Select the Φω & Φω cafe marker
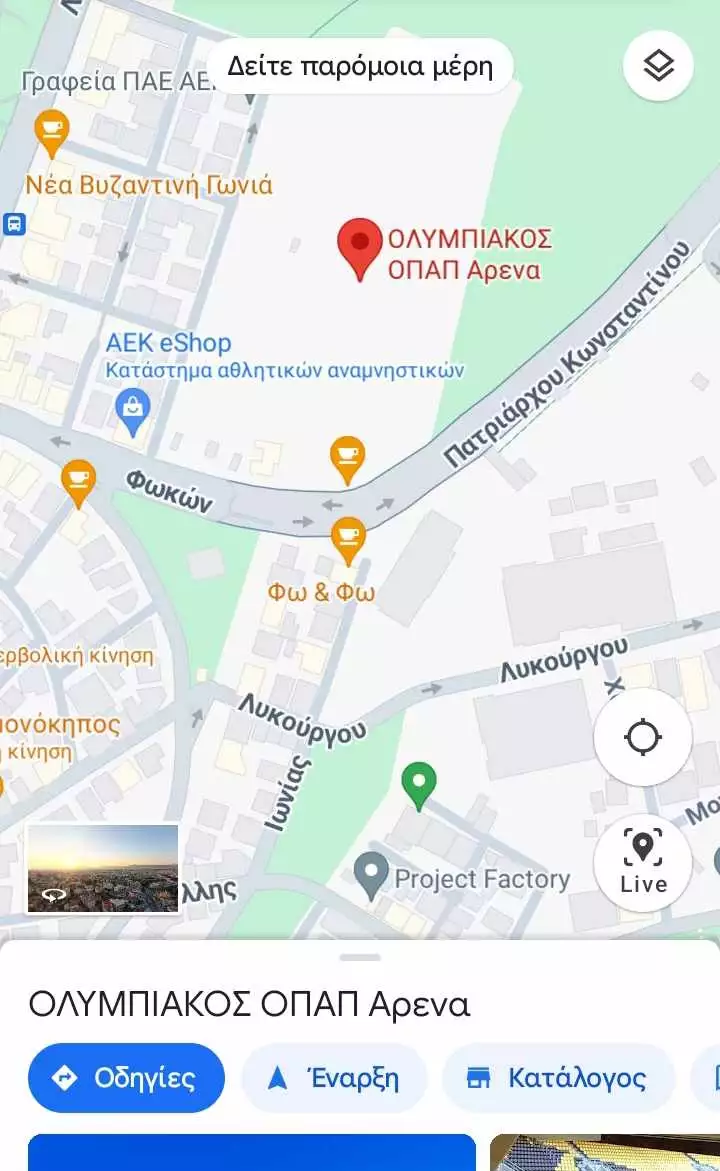The width and height of the screenshot is (720, 1171). pyautogui.click(x=347, y=537)
